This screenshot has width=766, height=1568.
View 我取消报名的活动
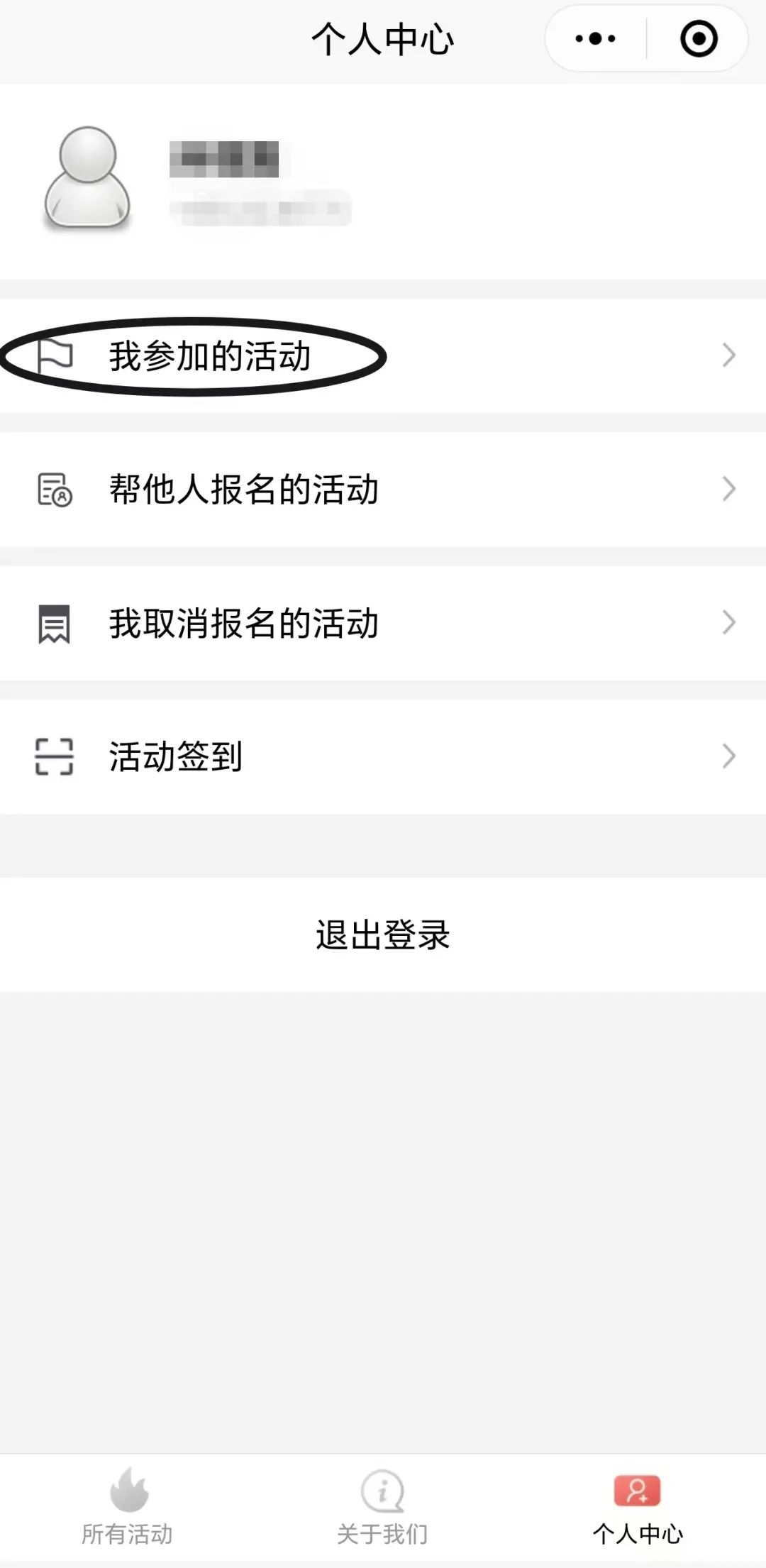(383, 623)
